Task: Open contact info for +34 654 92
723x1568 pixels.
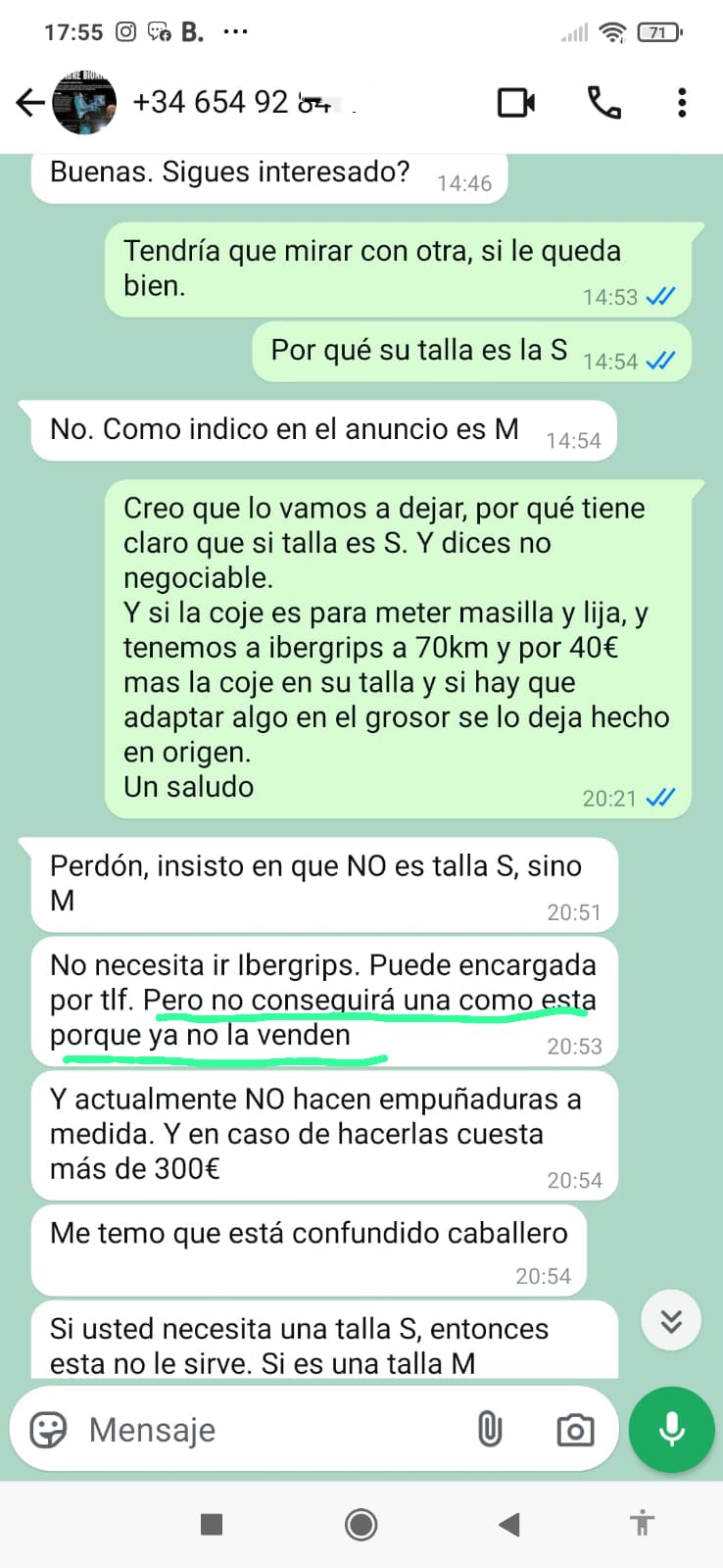Action: pyautogui.click(x=245, y=102)
